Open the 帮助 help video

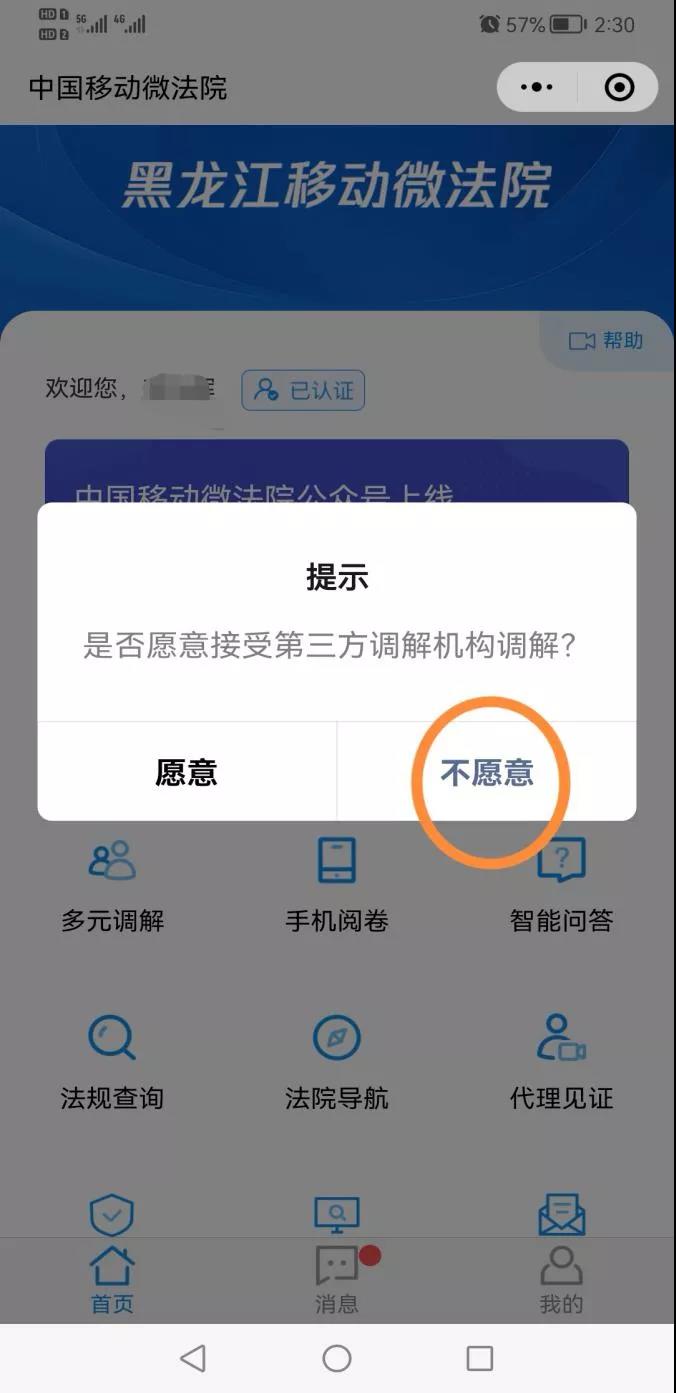(606, 341)
